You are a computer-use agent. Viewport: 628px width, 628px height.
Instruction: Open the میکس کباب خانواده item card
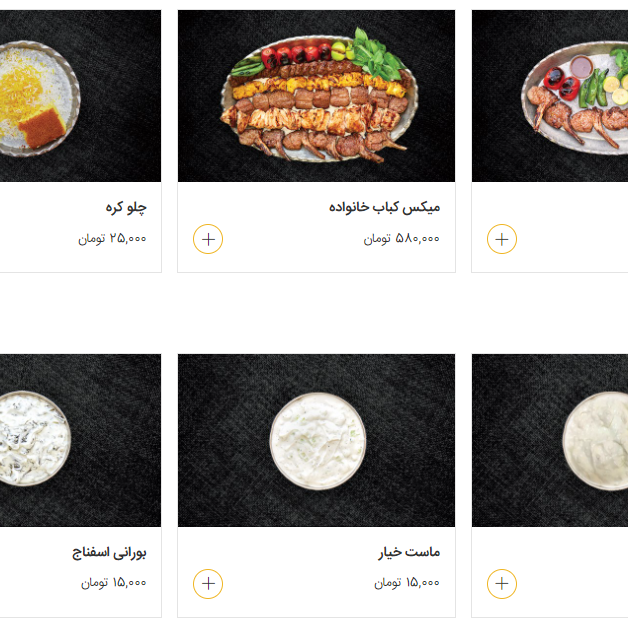point(316,98)
